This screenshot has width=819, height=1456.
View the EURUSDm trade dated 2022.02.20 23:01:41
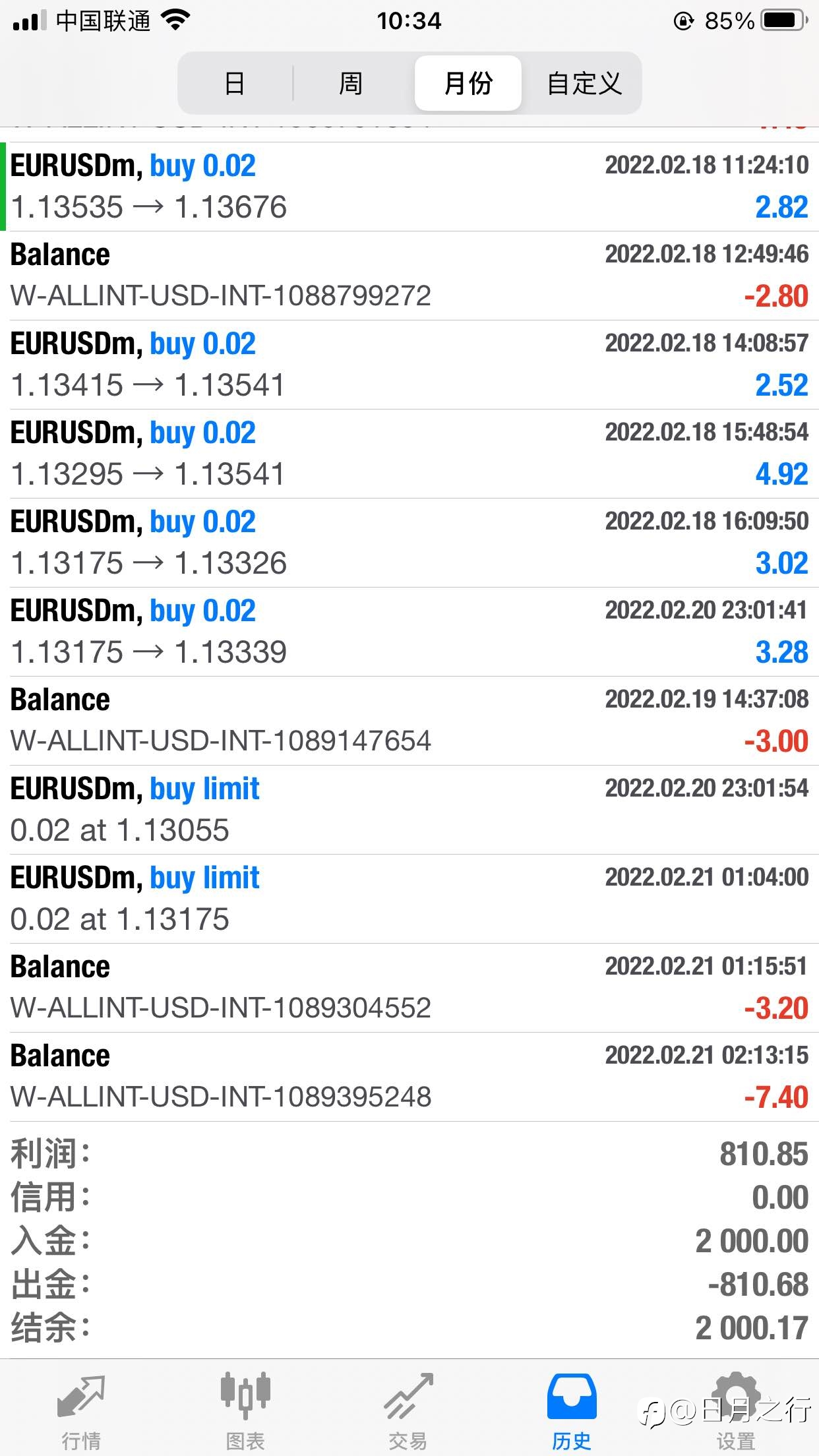click(409, 632)
